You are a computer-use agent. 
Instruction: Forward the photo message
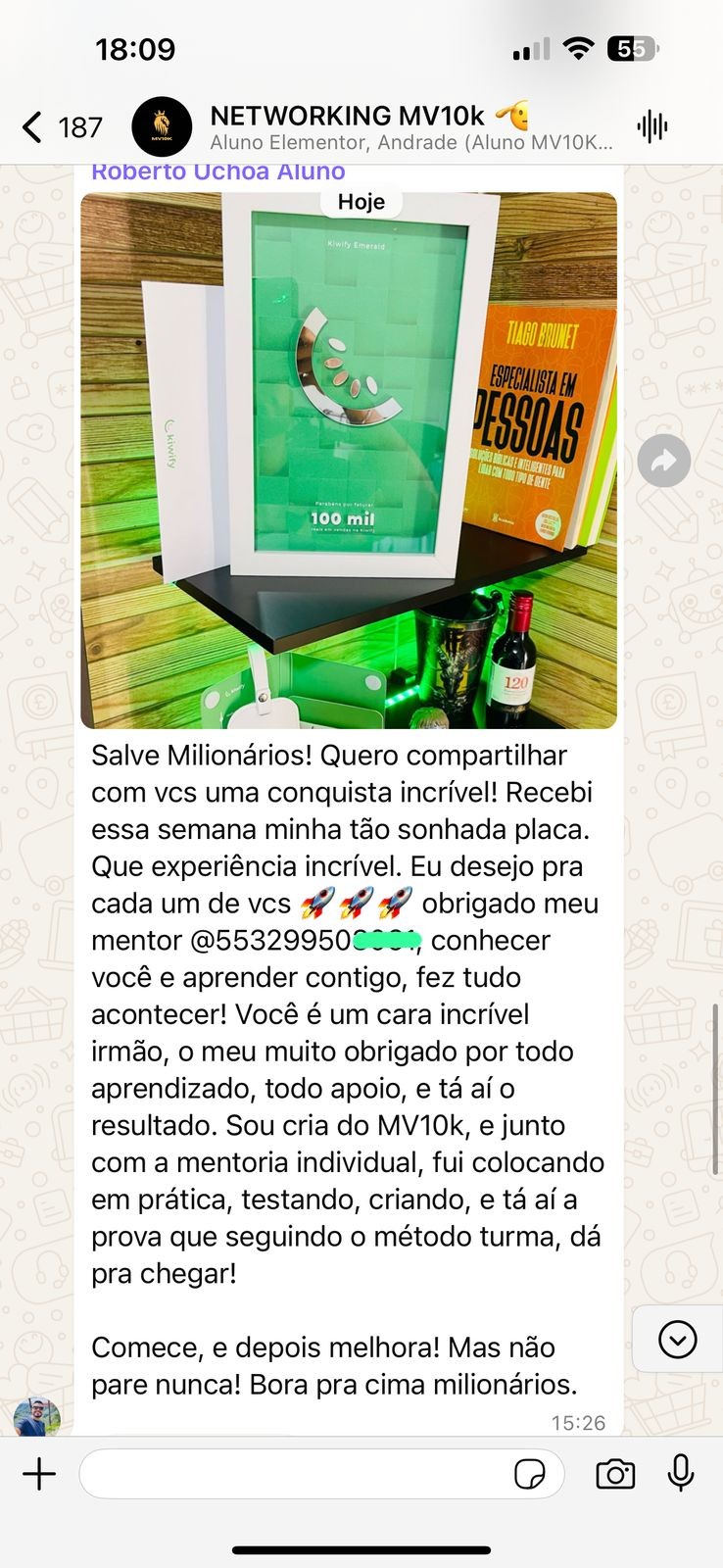coord(663,461)
